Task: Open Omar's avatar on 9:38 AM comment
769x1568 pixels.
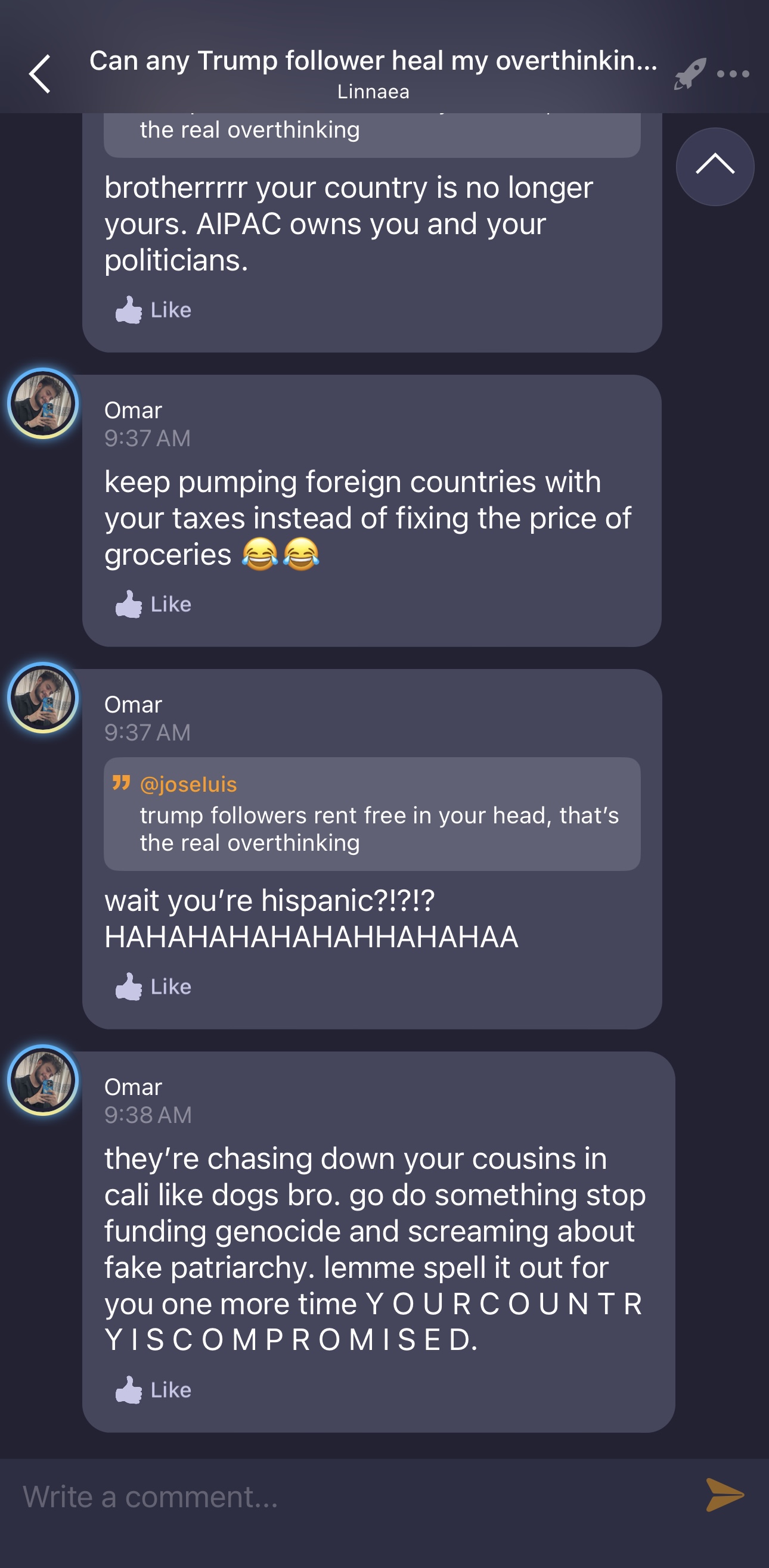Action: tap(42, 1081)
